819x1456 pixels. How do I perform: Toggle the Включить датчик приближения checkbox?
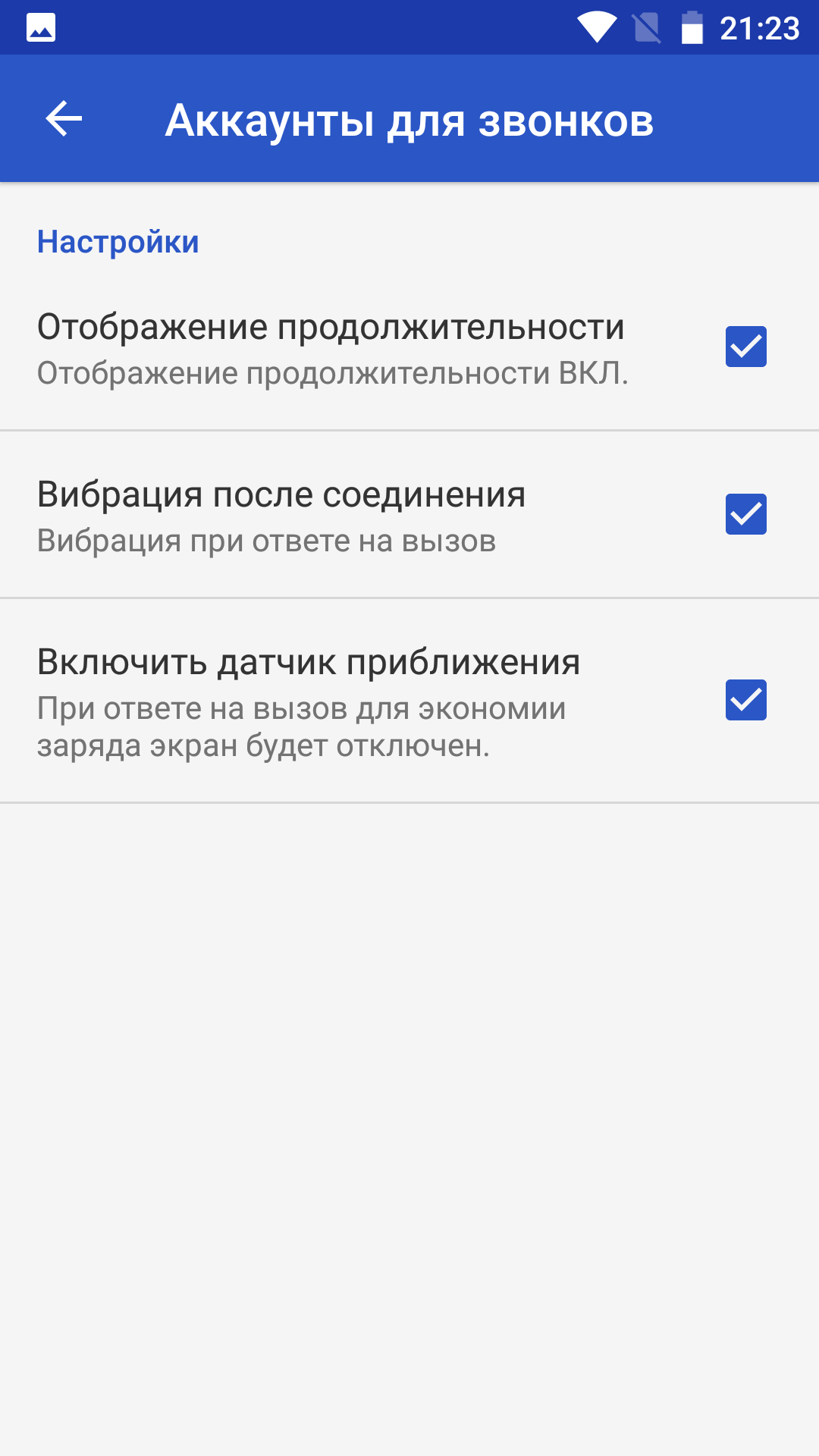coord(746,700)
